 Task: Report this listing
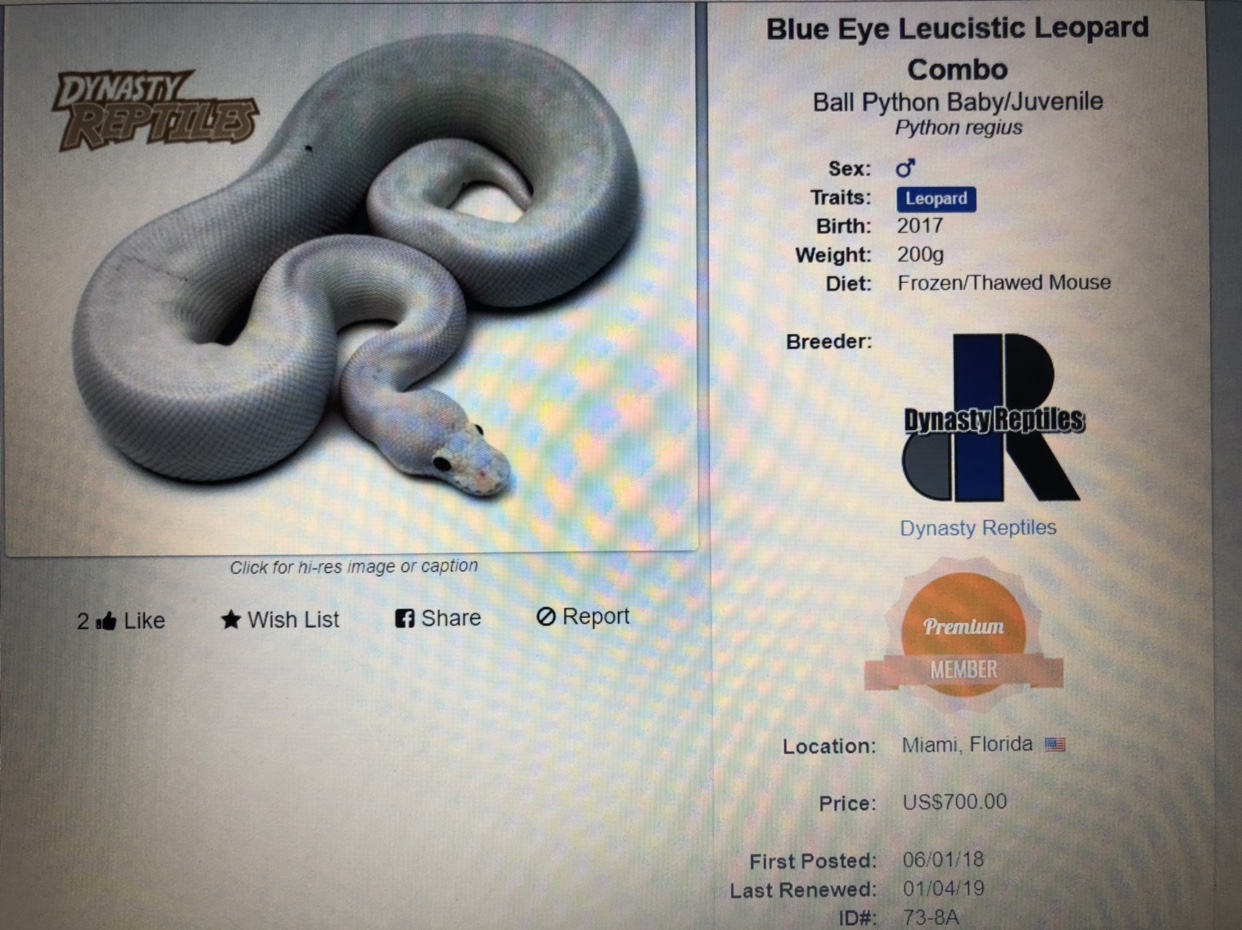pos(583,617)
